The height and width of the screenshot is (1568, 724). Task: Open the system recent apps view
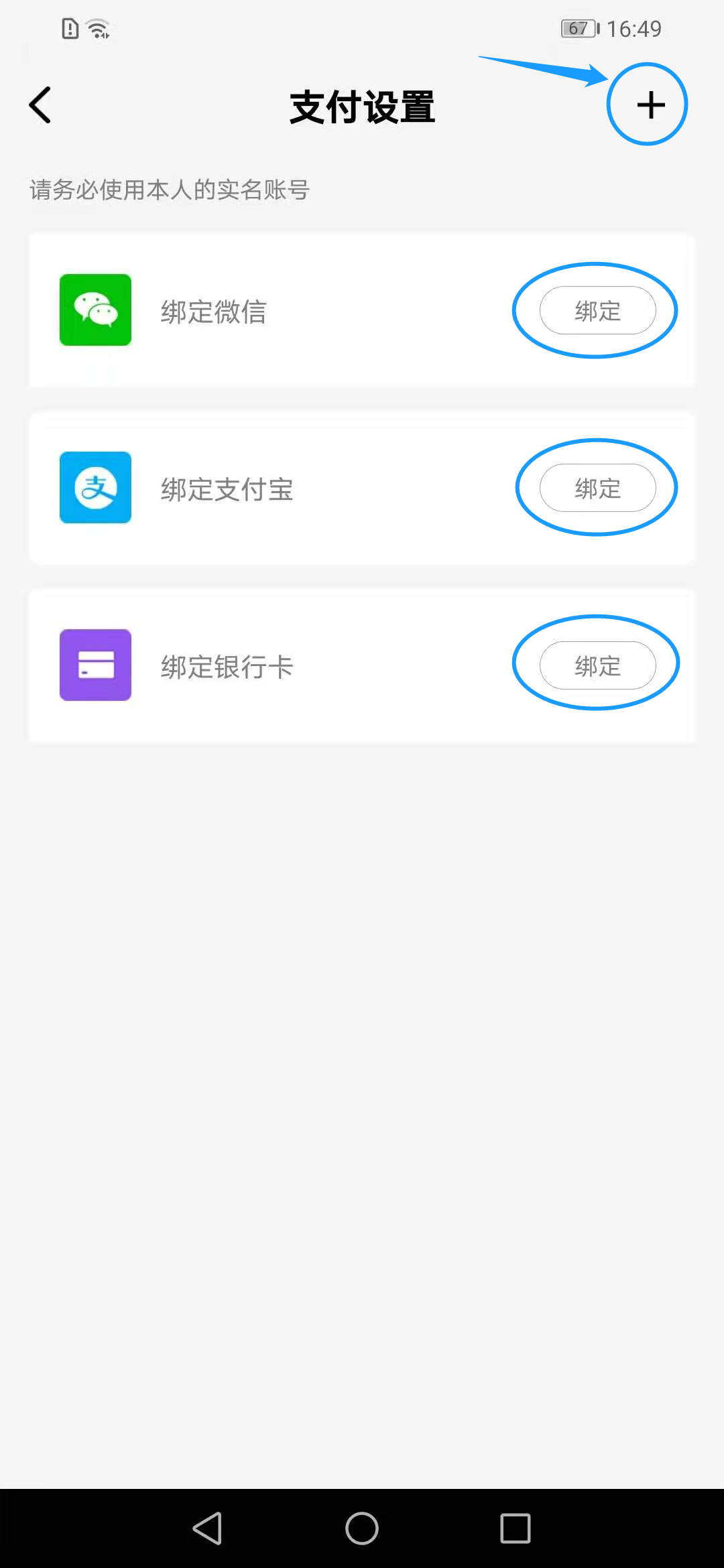(x=516, y=1528)
